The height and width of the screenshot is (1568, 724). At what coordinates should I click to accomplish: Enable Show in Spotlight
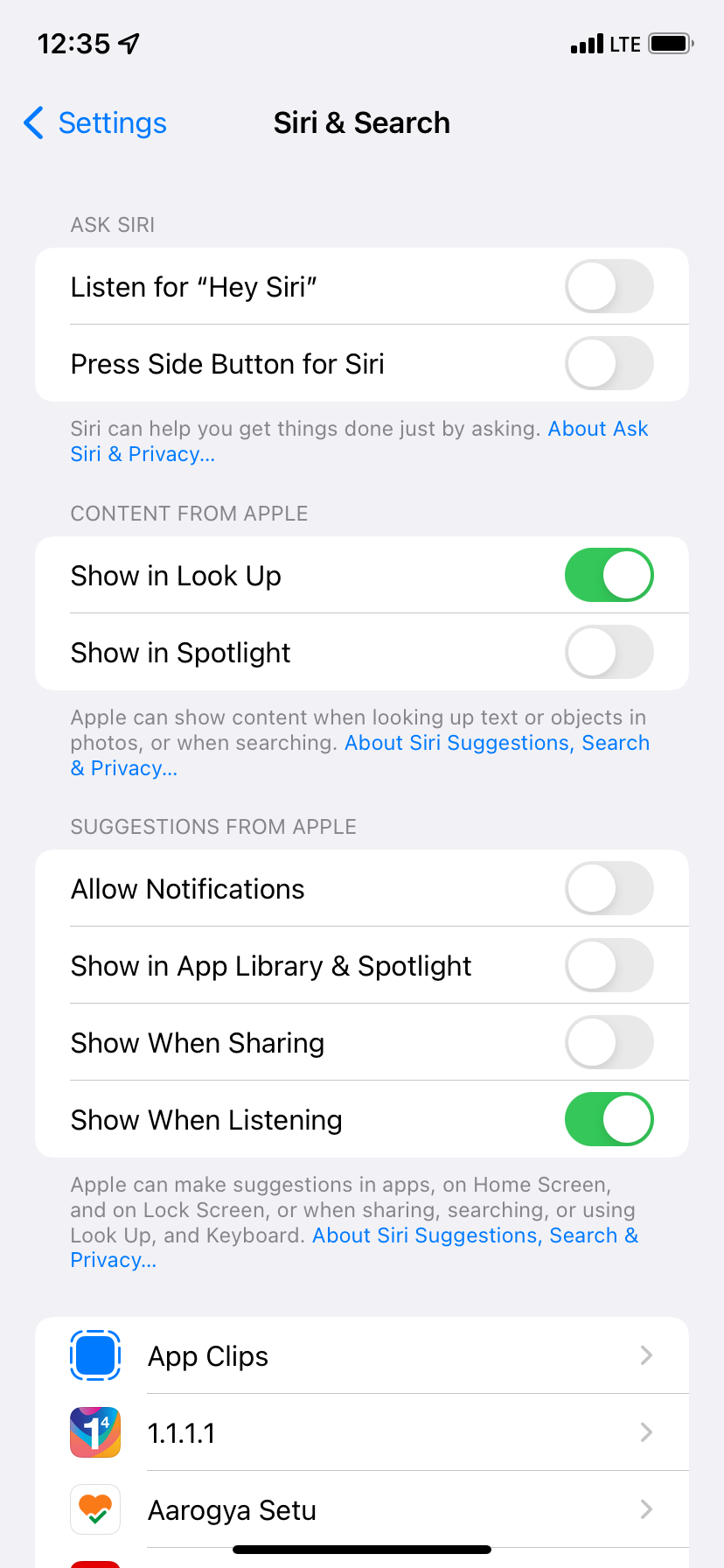(609, 653)
